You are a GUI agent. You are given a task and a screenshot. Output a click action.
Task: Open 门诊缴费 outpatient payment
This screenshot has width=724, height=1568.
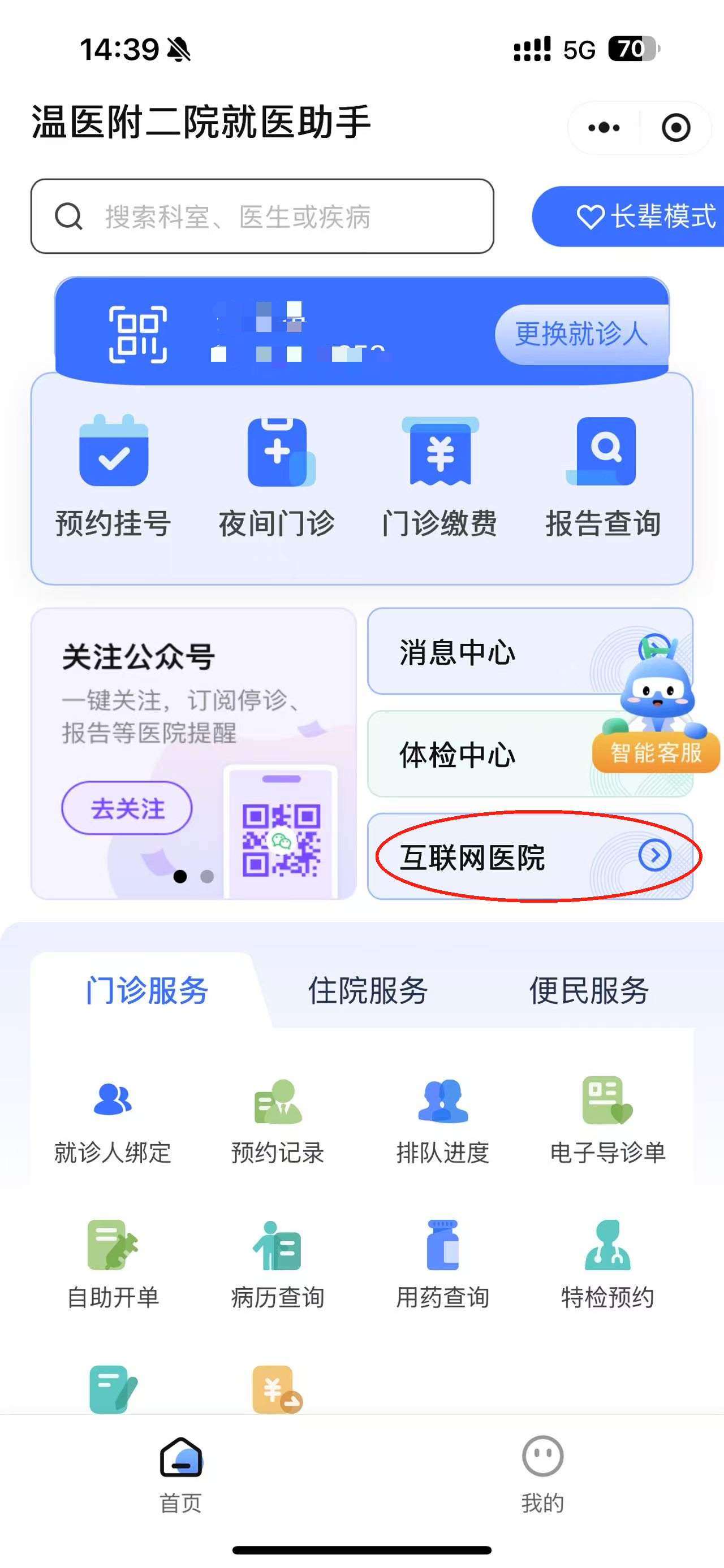(x=441, y=481)
